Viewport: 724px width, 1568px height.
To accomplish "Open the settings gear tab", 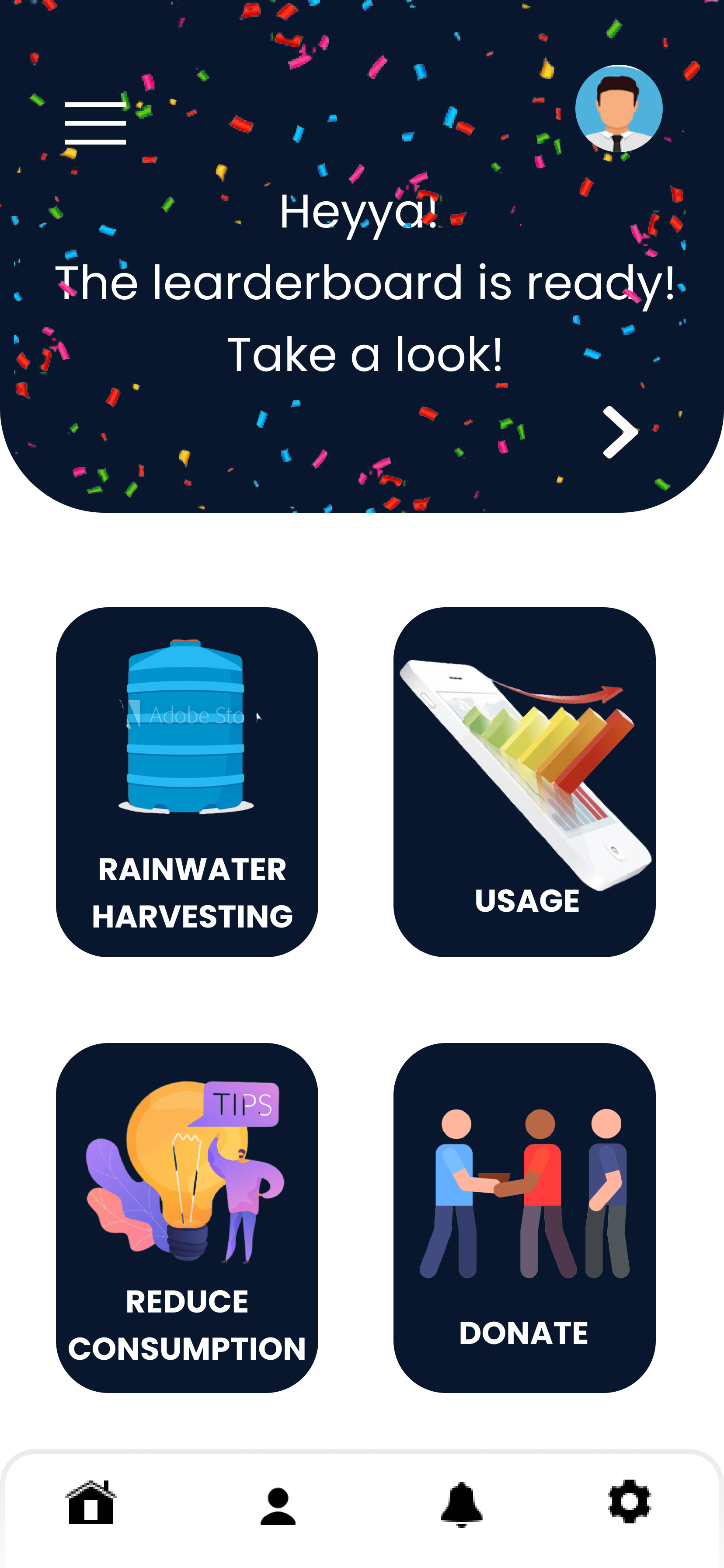I will [629, 1501].
